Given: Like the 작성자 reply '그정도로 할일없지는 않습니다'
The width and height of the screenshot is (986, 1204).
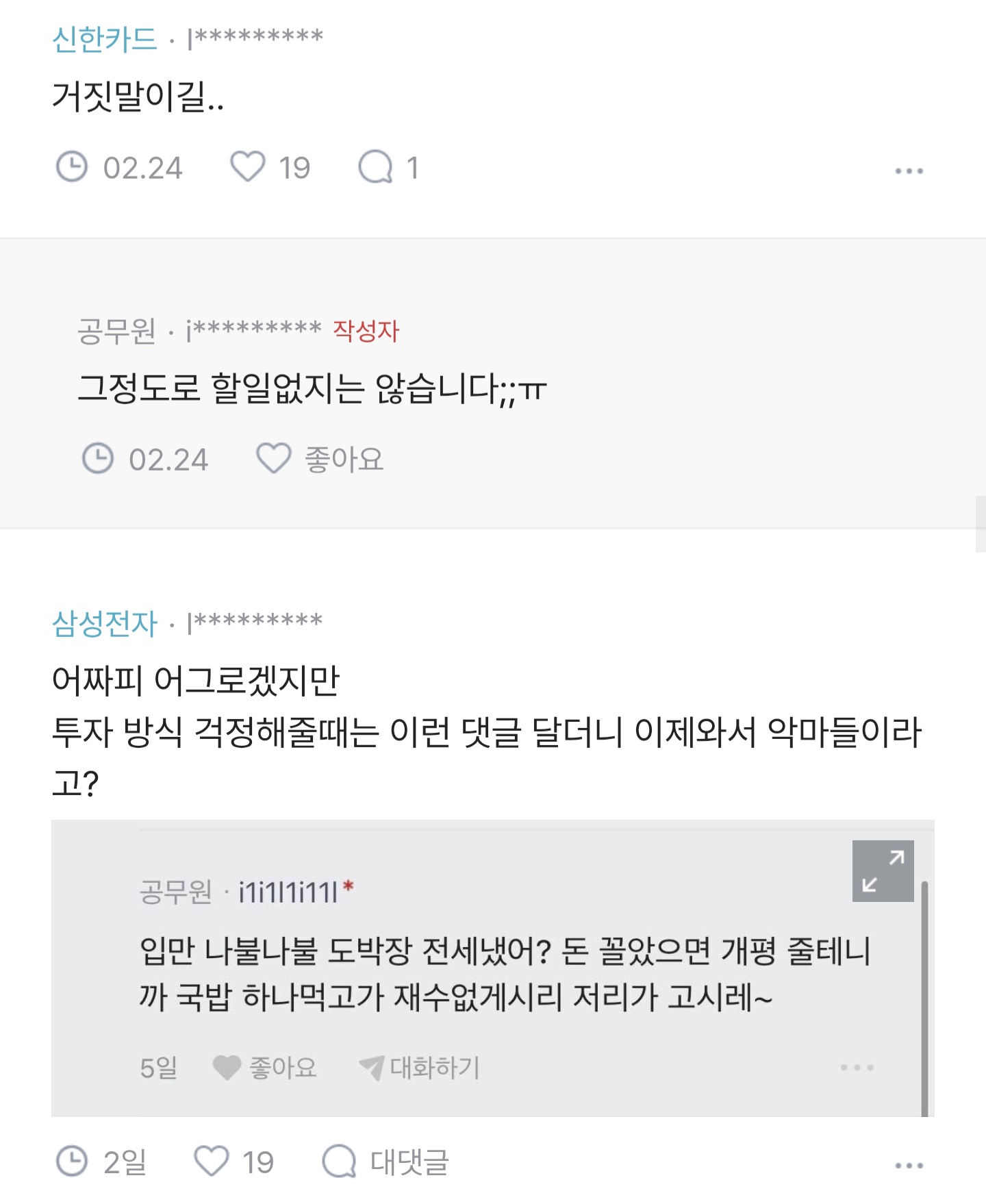Looking at the screenshot, I should [x=274, y=459].
